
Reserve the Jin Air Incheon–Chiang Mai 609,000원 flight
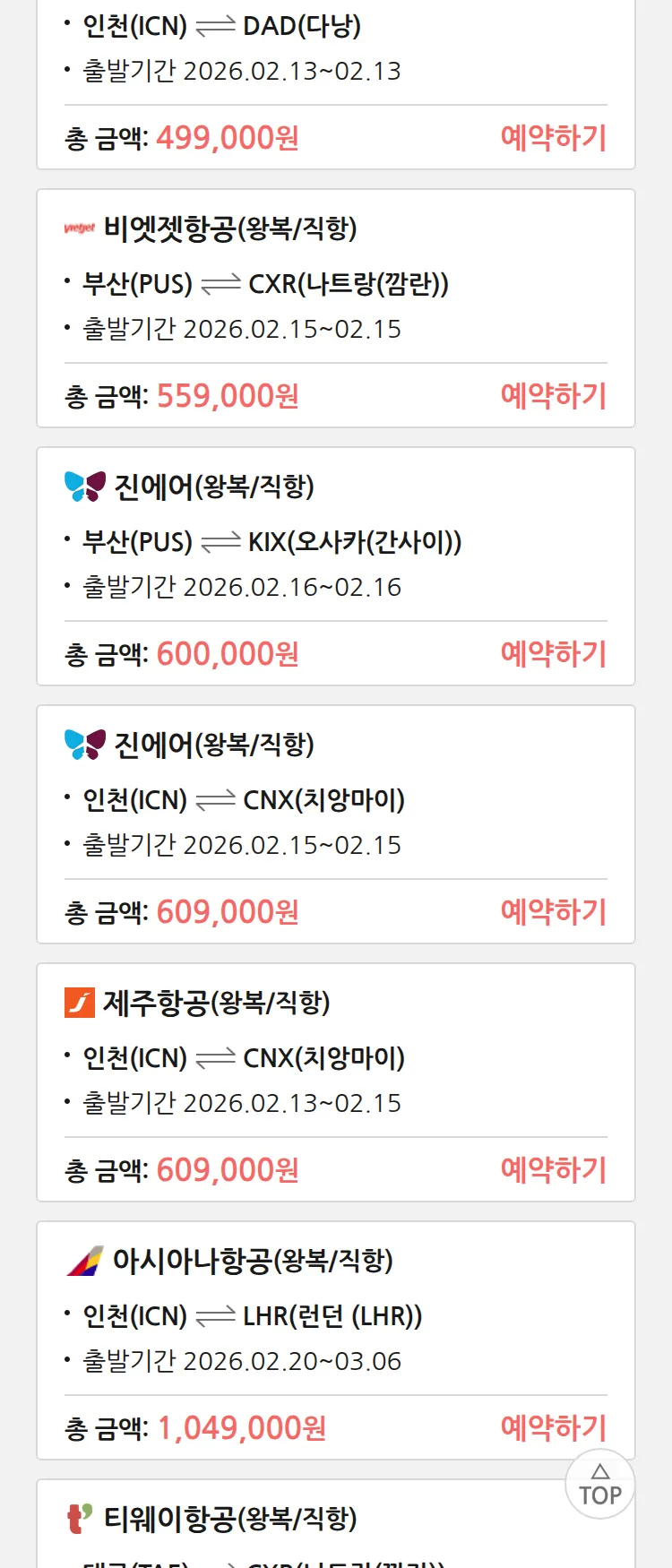click(553, 912)
